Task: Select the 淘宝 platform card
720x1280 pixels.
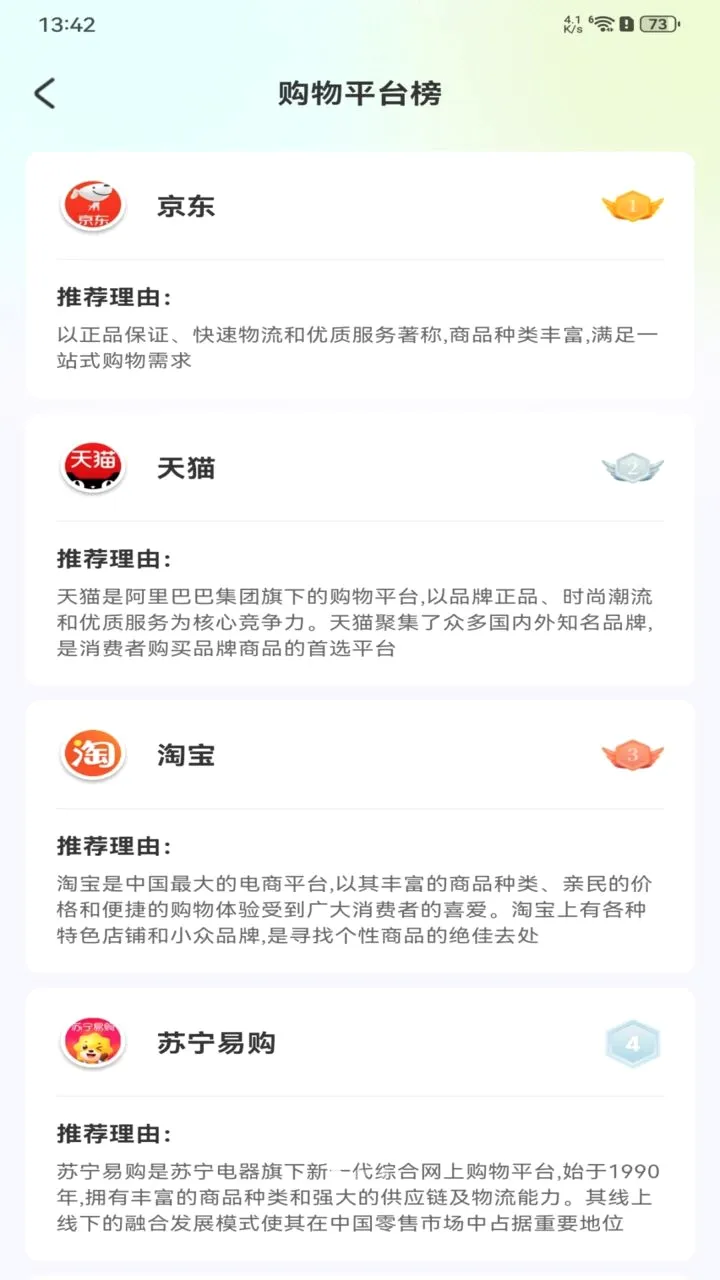Action: click(360, 837)
